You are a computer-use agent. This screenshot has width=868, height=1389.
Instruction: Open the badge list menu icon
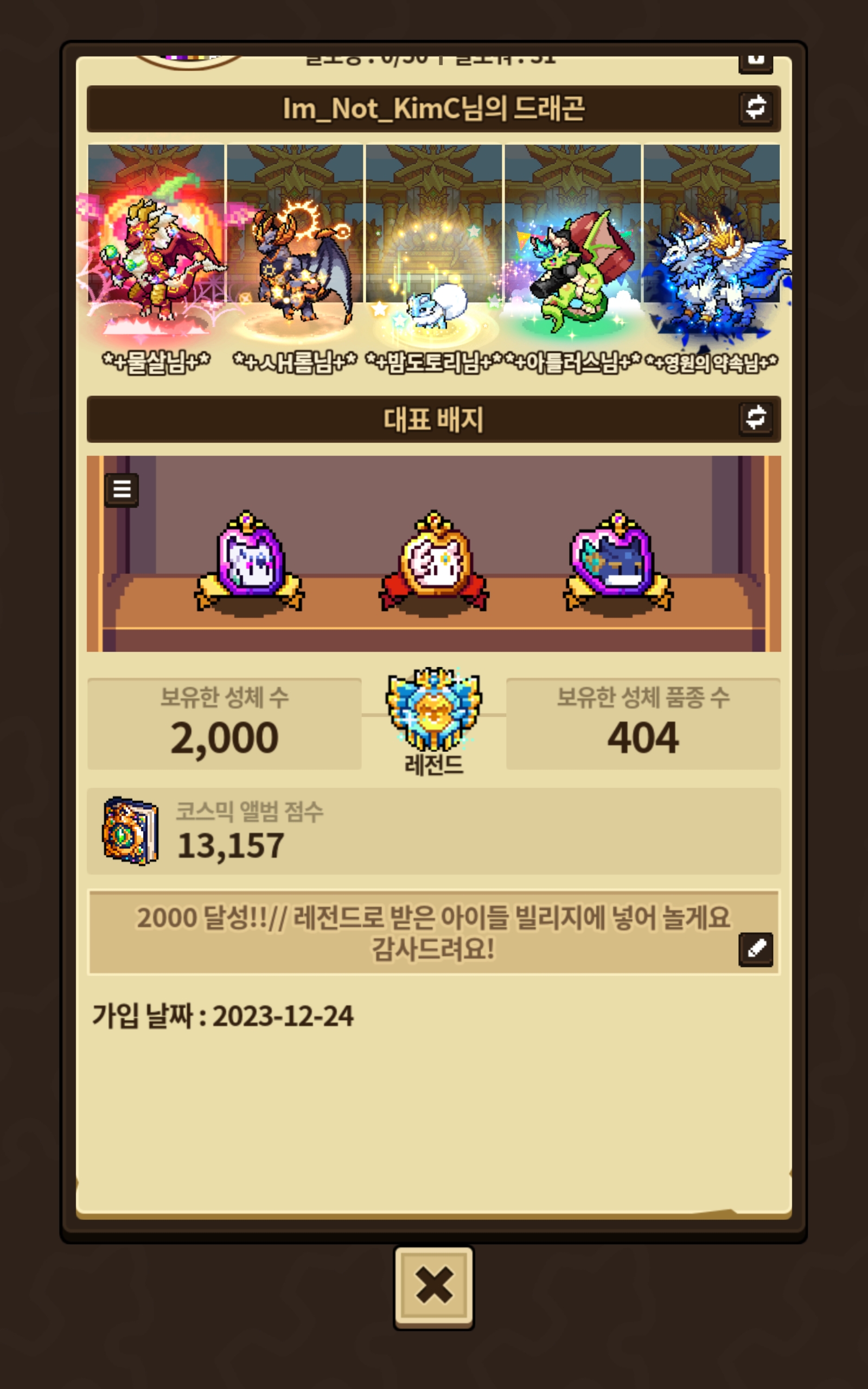tap(122, 489)
